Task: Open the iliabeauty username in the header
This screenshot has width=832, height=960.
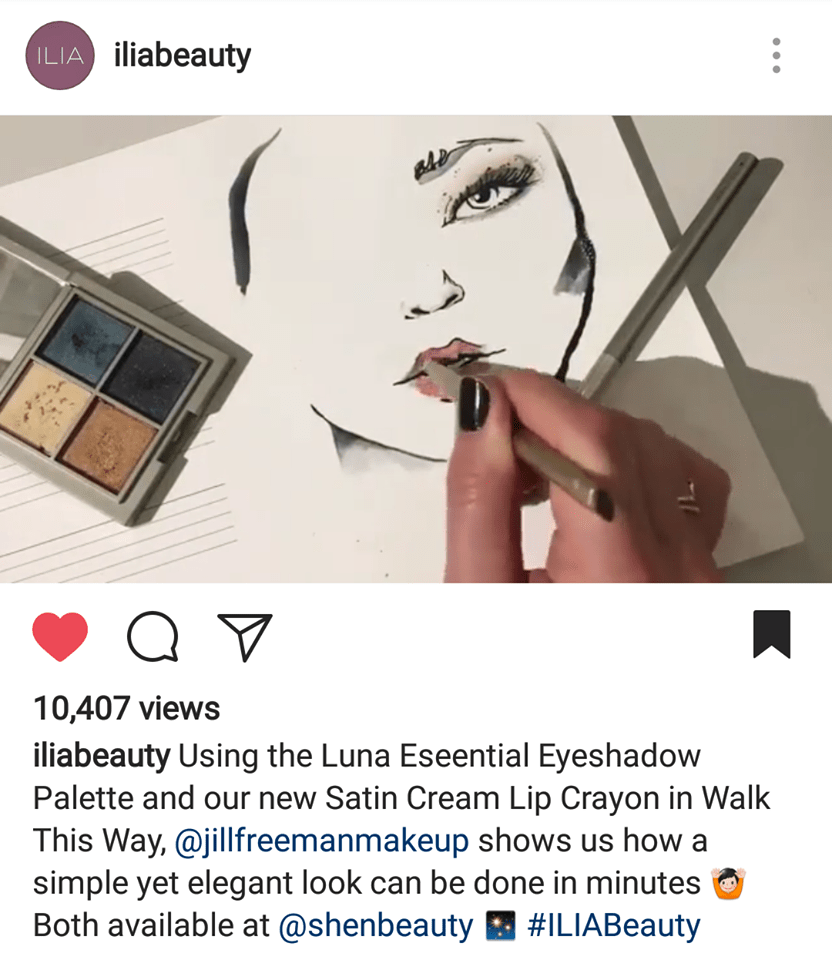Action: click(182, 55)
